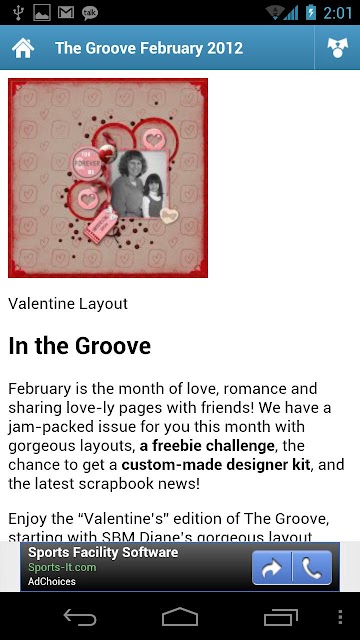Viewport: 360px width, 640px height.
Task: Tap the home icon in the app bar
Action: point(23,48)
